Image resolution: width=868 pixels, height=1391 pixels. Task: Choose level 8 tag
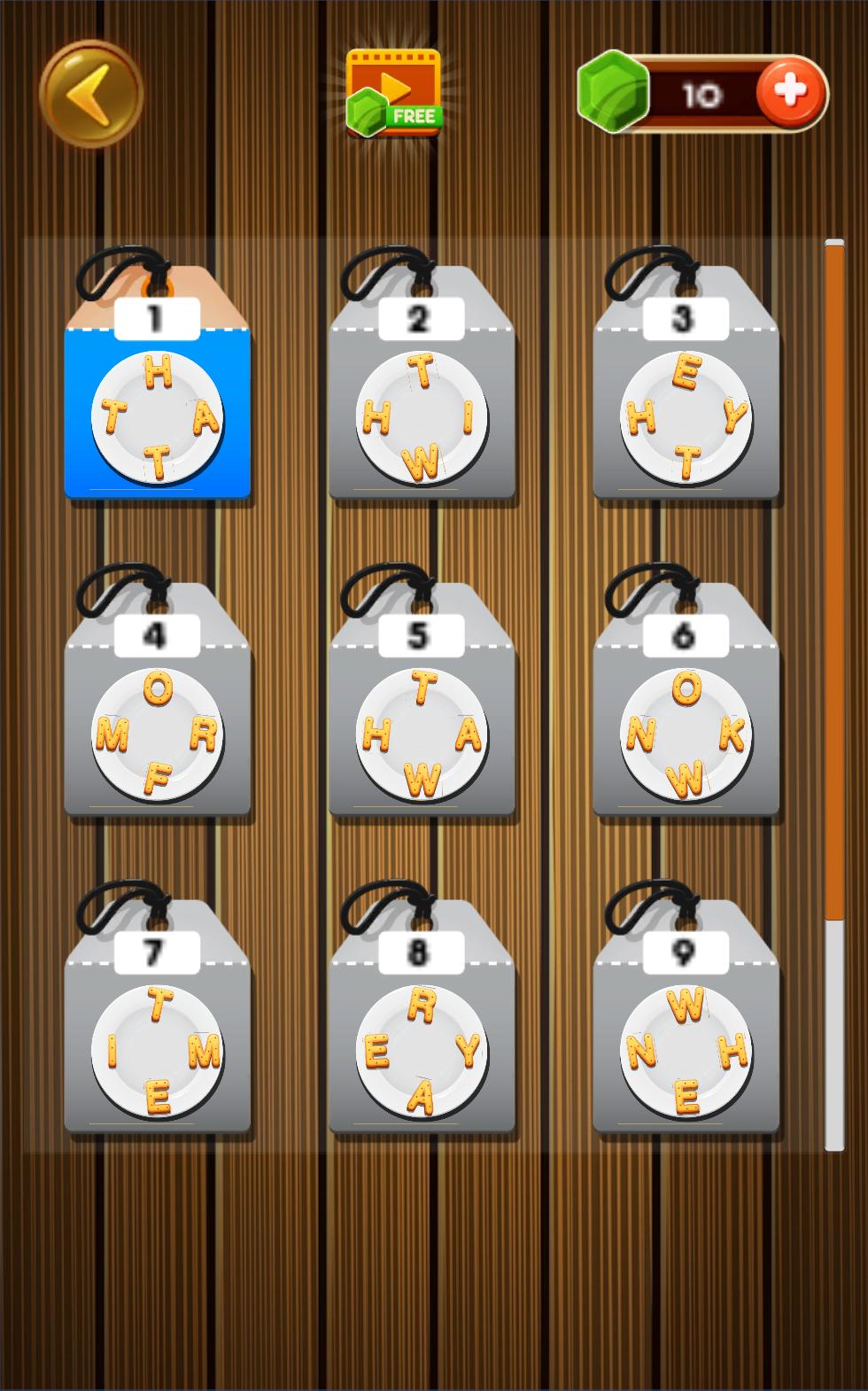tap(422, 1033)
